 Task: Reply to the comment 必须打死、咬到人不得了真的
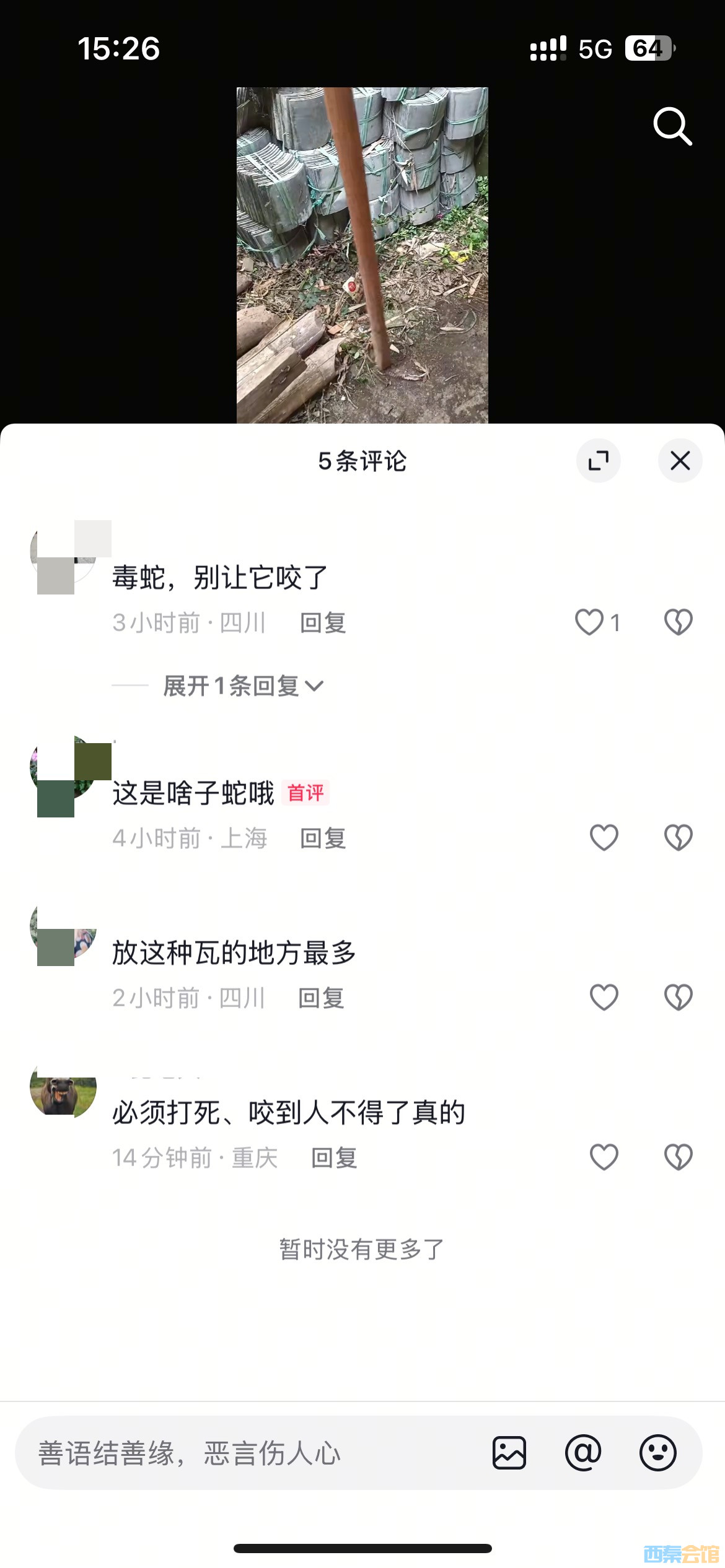click(334, 1158)
